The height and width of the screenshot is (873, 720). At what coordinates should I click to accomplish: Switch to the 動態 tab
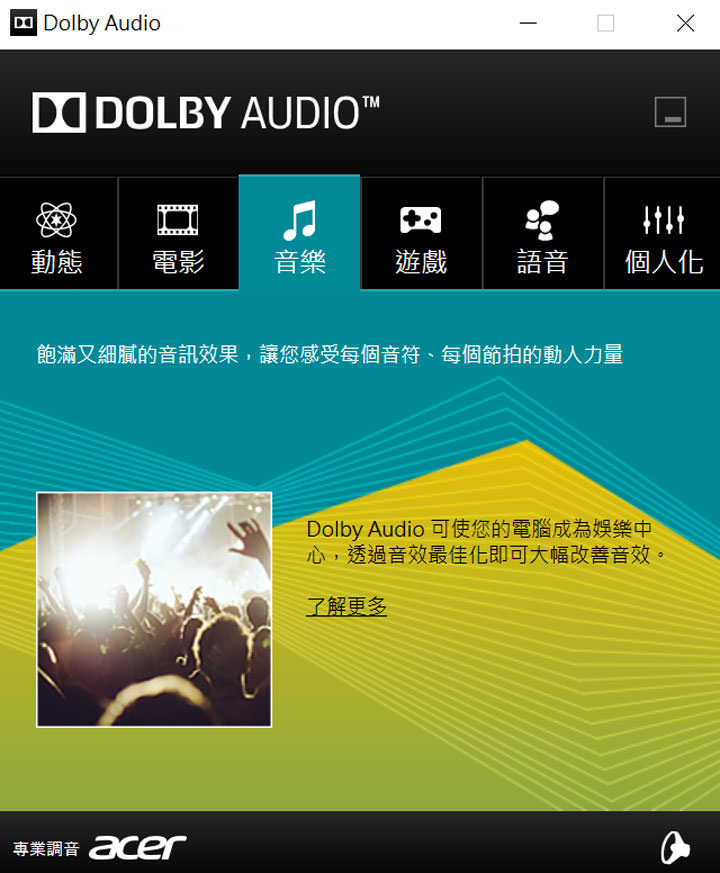[57, 235]
